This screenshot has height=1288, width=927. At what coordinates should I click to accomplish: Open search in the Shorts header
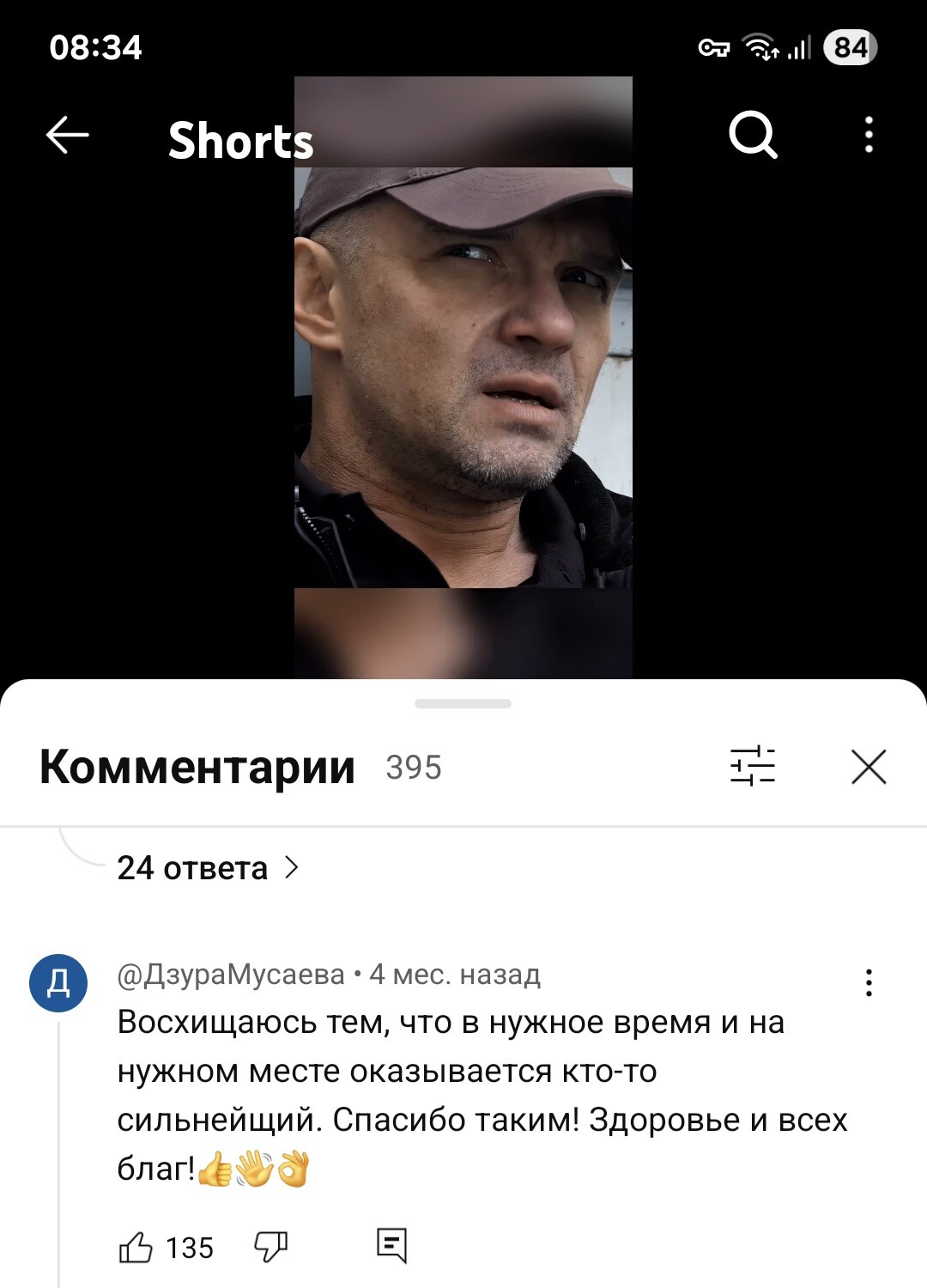tap(753, 136)
